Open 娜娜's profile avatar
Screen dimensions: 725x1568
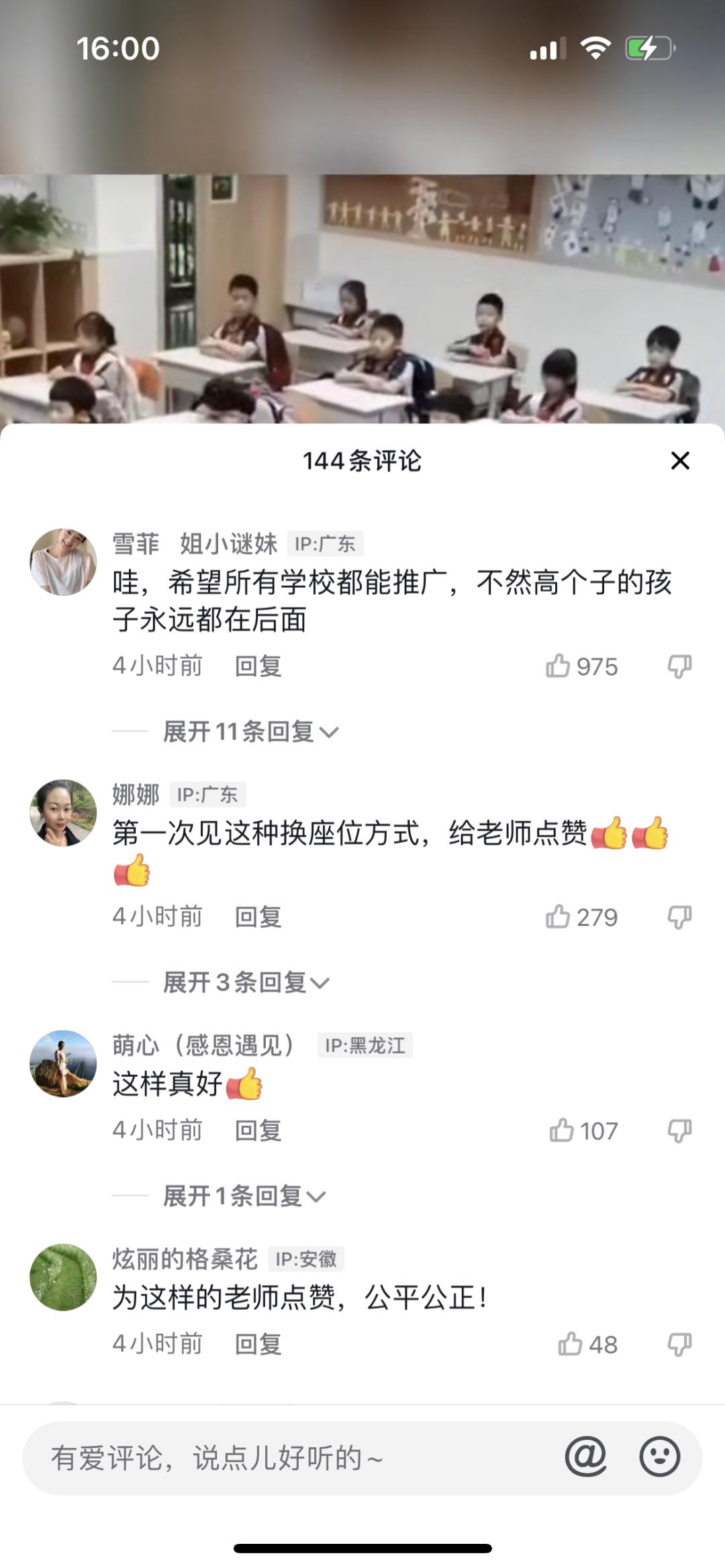click(63, 813)
